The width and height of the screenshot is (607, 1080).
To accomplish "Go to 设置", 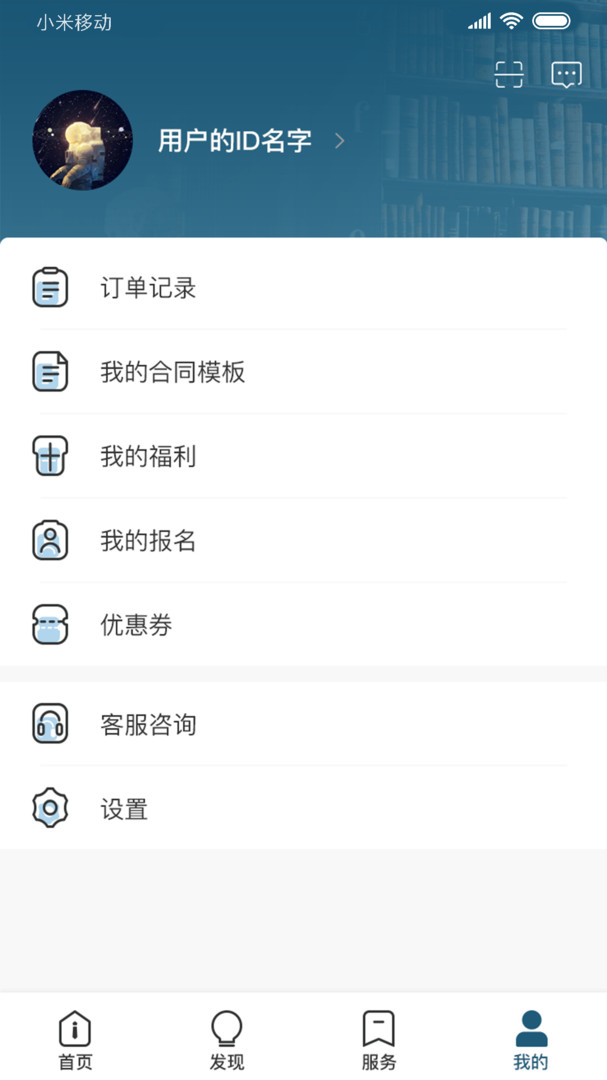I will [x=303, y=808].
